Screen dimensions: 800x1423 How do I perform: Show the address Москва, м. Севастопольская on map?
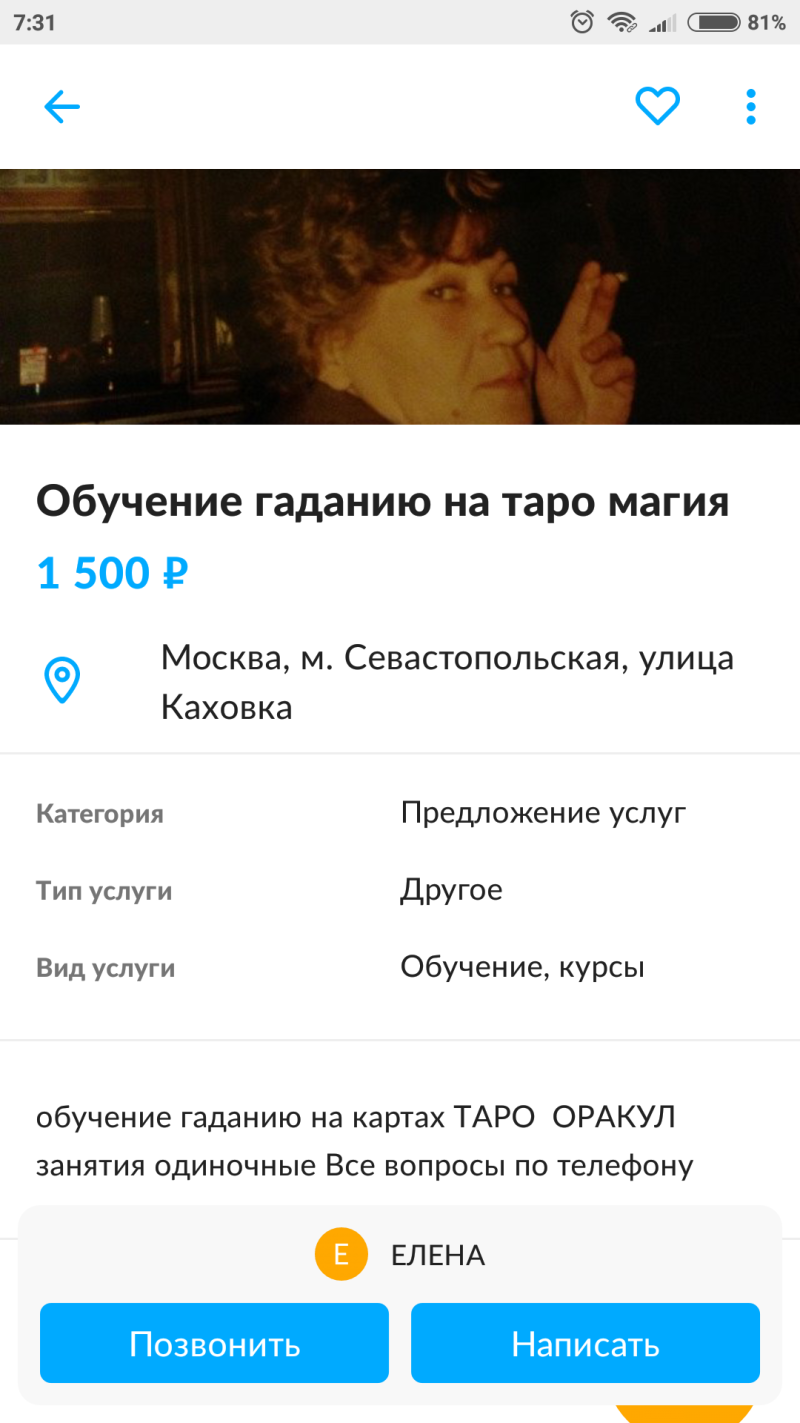tap(446, 683)
